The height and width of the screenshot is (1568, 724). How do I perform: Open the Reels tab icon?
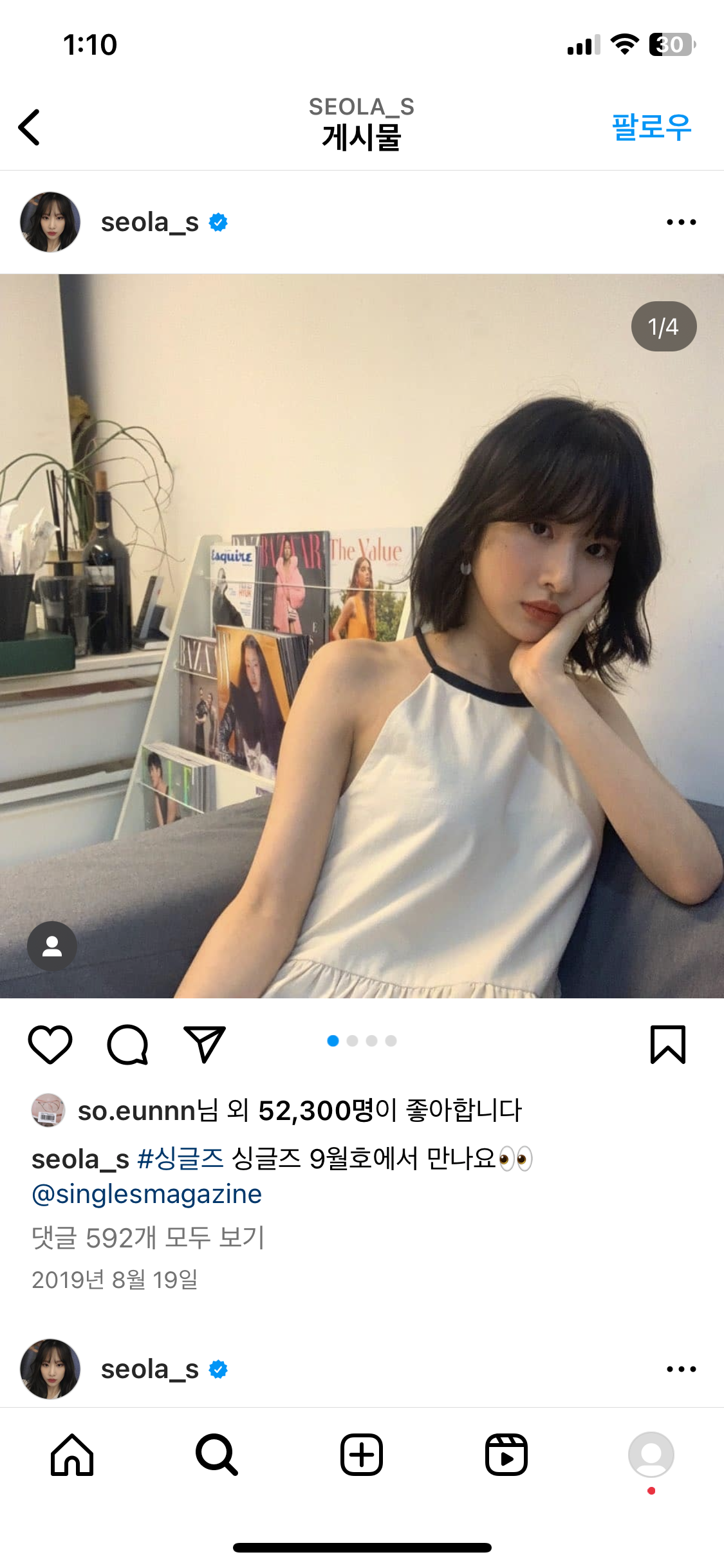506,1455
